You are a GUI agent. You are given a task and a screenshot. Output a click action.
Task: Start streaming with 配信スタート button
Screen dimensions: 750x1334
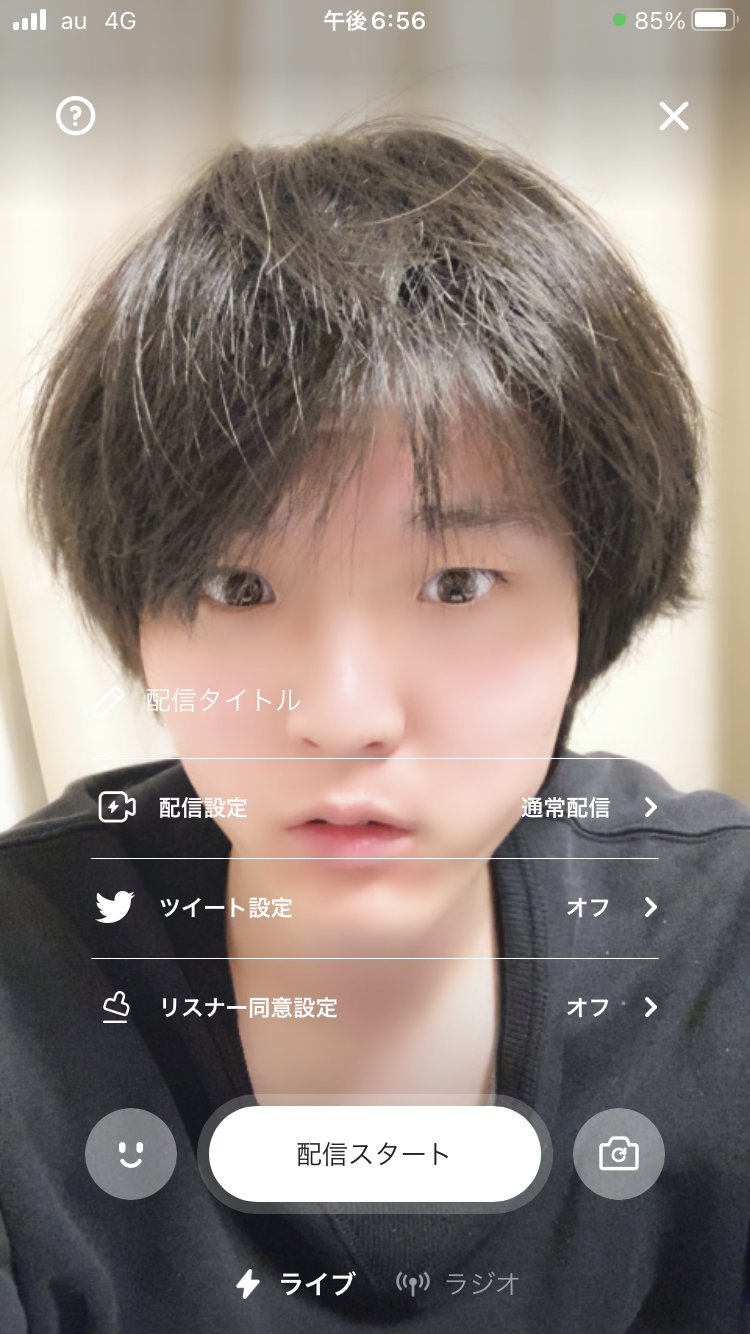[375, 1154]
